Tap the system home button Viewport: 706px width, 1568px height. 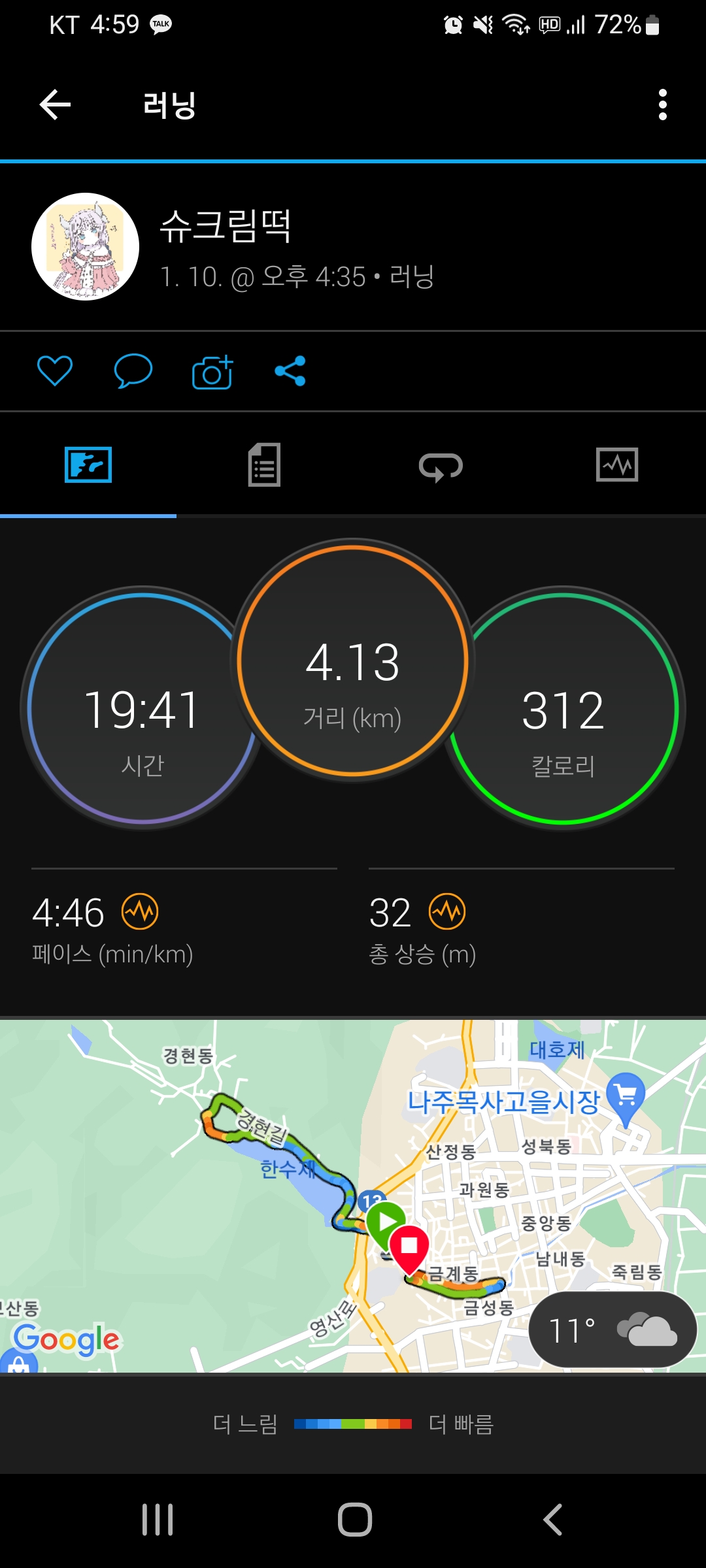[354, 1519]
